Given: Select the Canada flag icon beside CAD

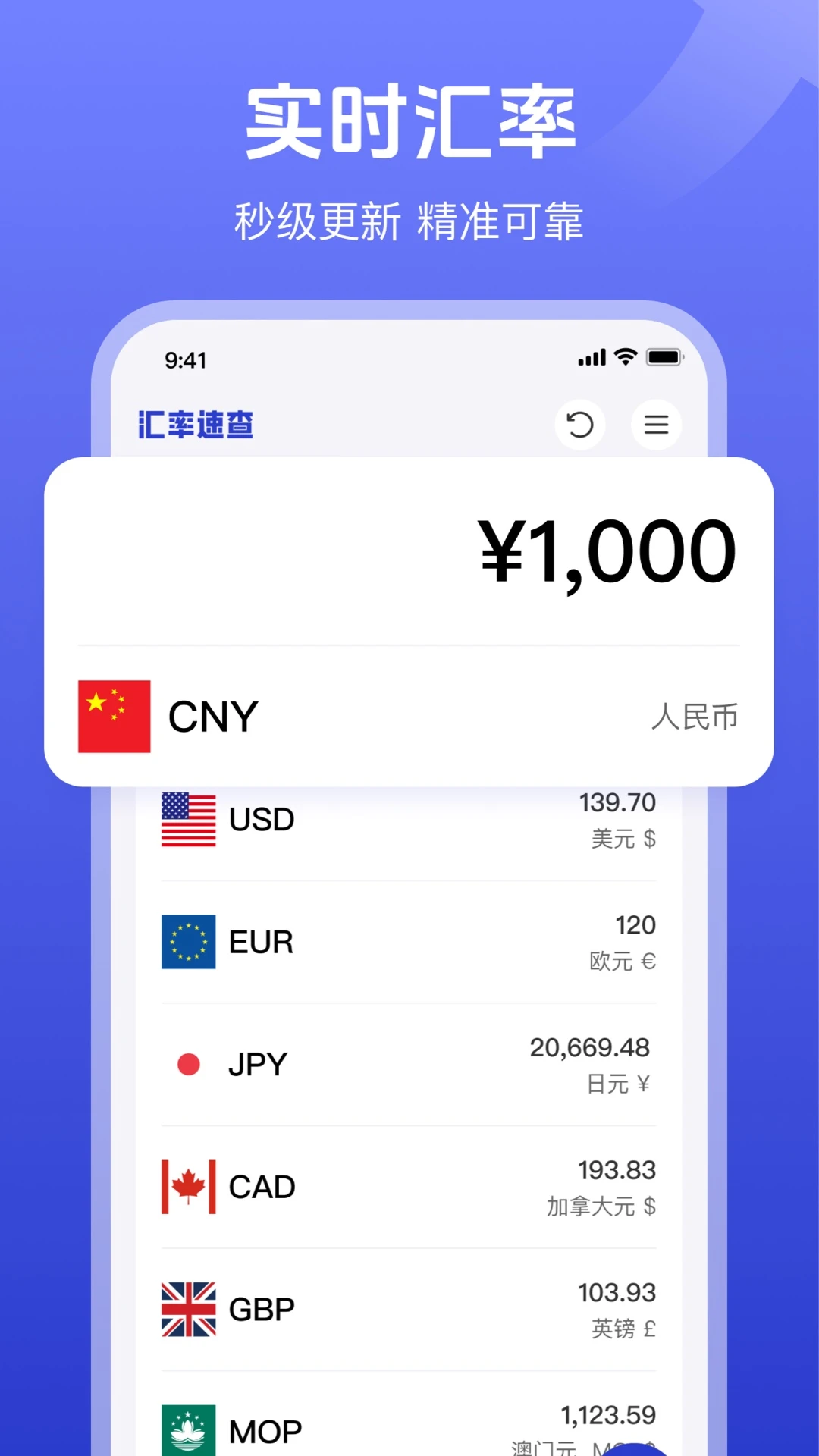Looking at the screenshot, I should click(x=190, y=1186).
